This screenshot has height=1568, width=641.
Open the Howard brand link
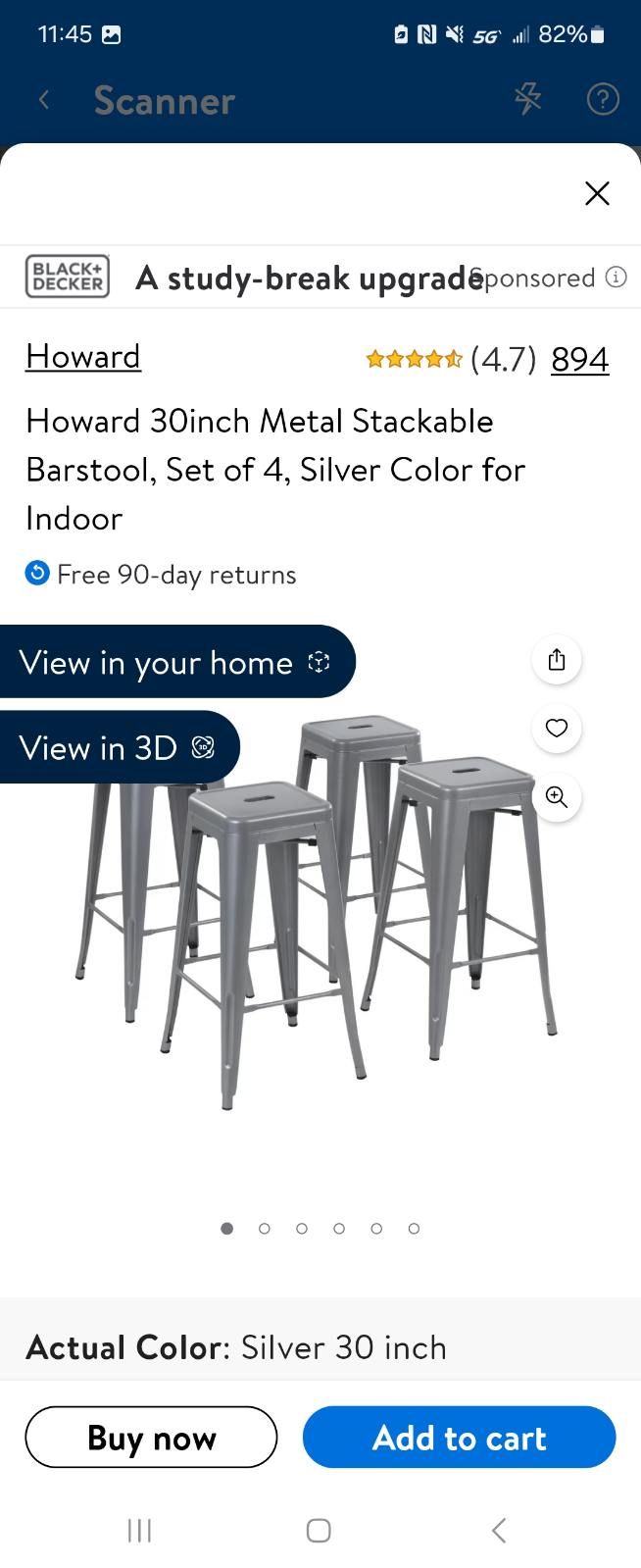[x=83, y=356]
